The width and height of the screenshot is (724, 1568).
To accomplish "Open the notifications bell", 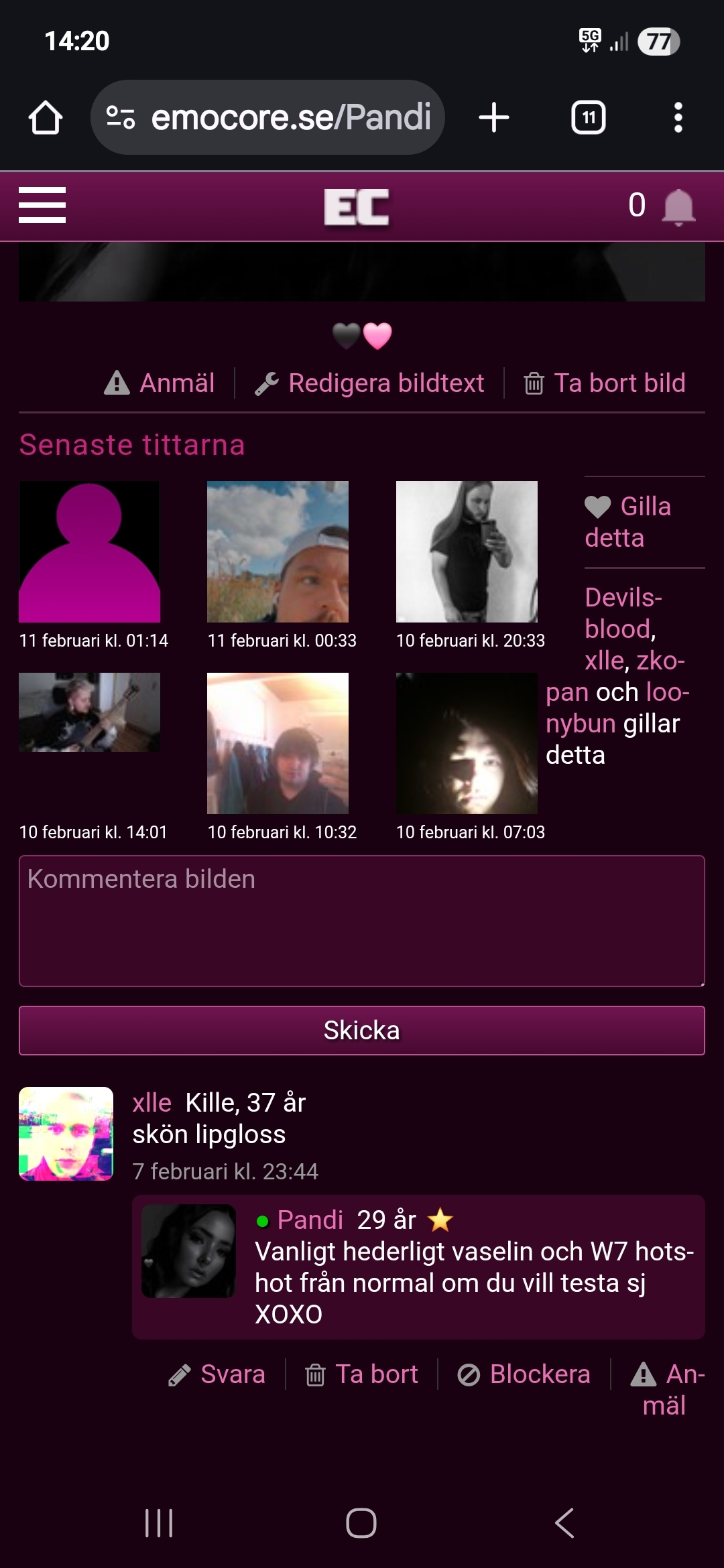I will pos(678,206).
